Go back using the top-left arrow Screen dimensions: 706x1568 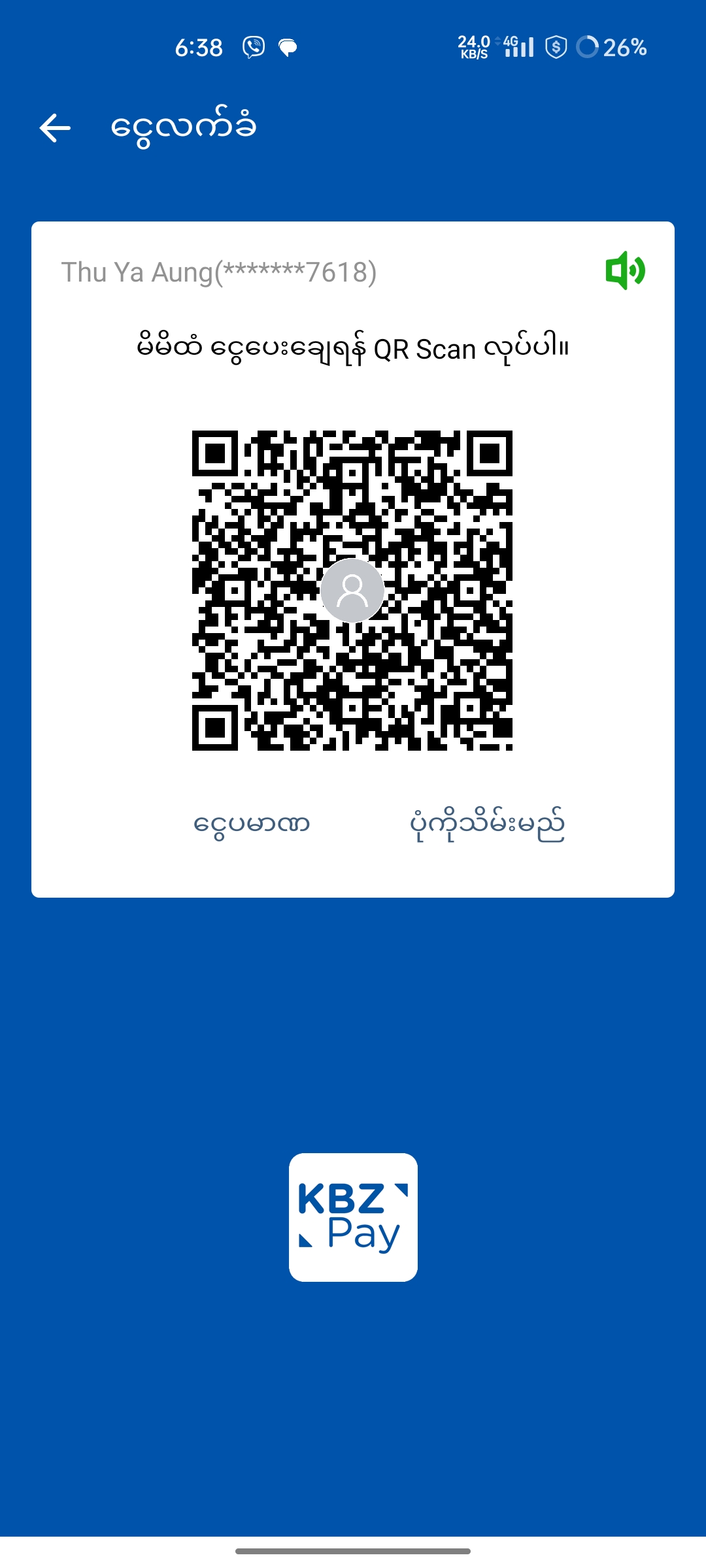click(x=55, y=127)
